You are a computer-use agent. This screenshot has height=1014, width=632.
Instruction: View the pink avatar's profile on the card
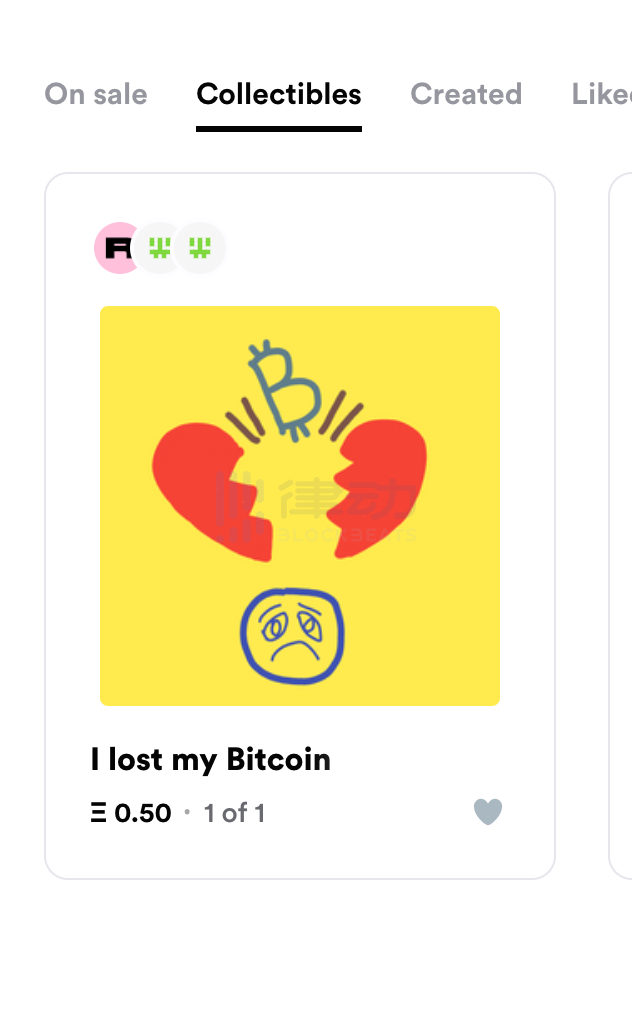tap(117, 248)
